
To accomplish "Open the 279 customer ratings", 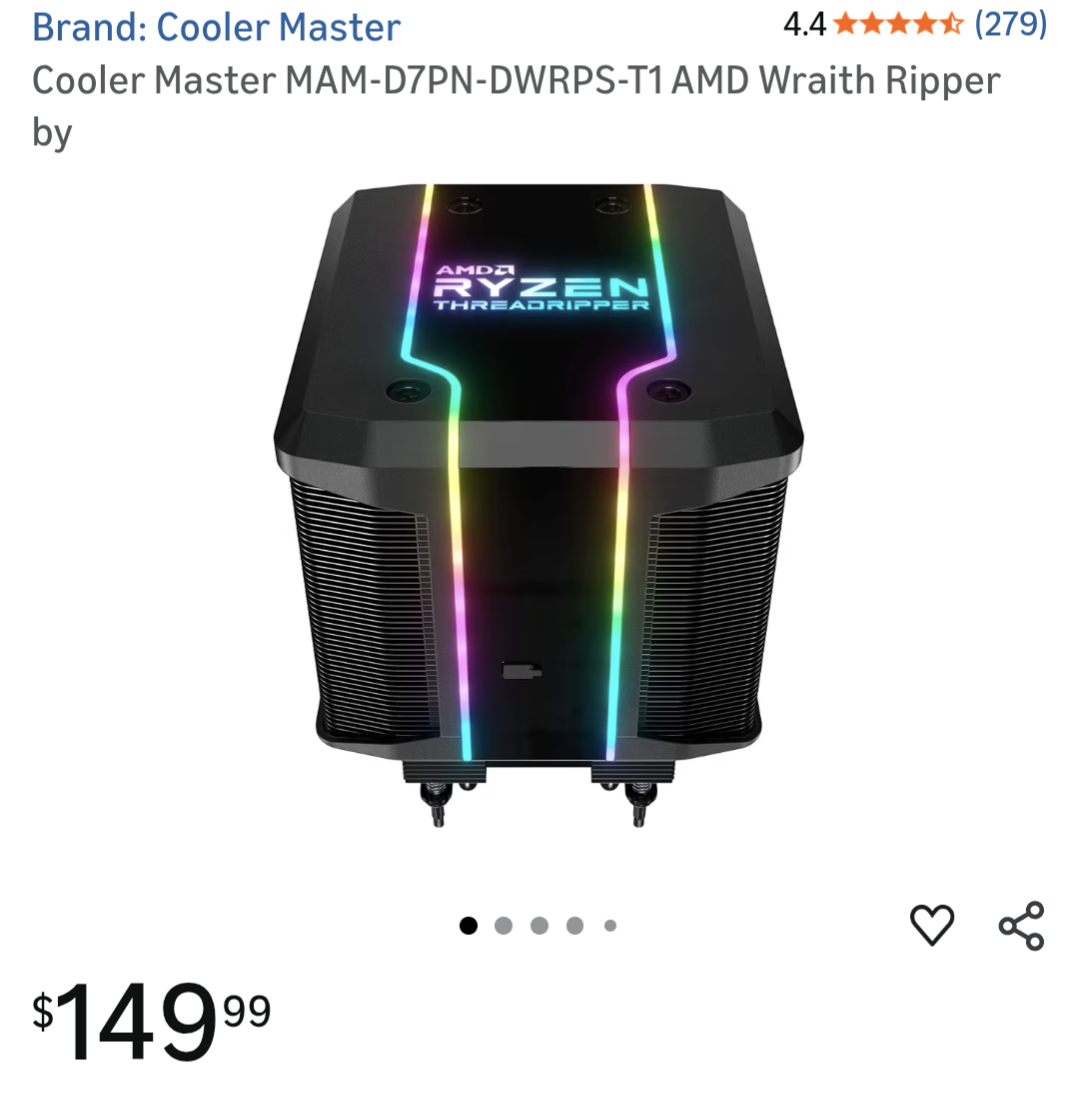I will click(1010, 24).
